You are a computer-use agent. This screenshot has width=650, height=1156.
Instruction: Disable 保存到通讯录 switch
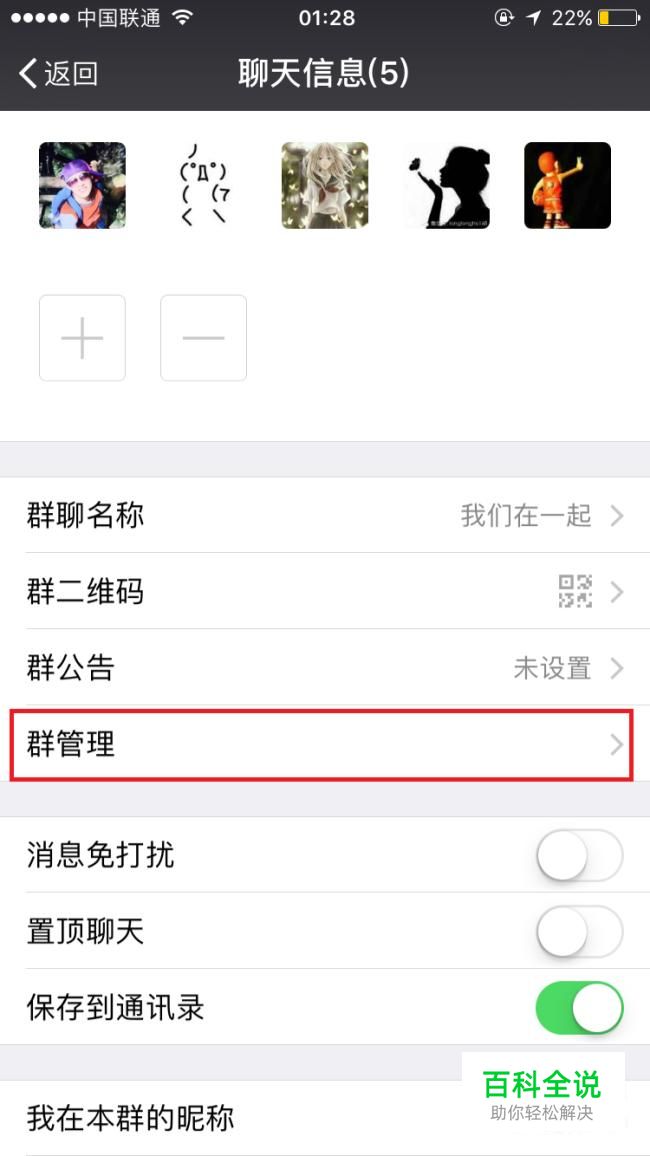(579, 1008)
